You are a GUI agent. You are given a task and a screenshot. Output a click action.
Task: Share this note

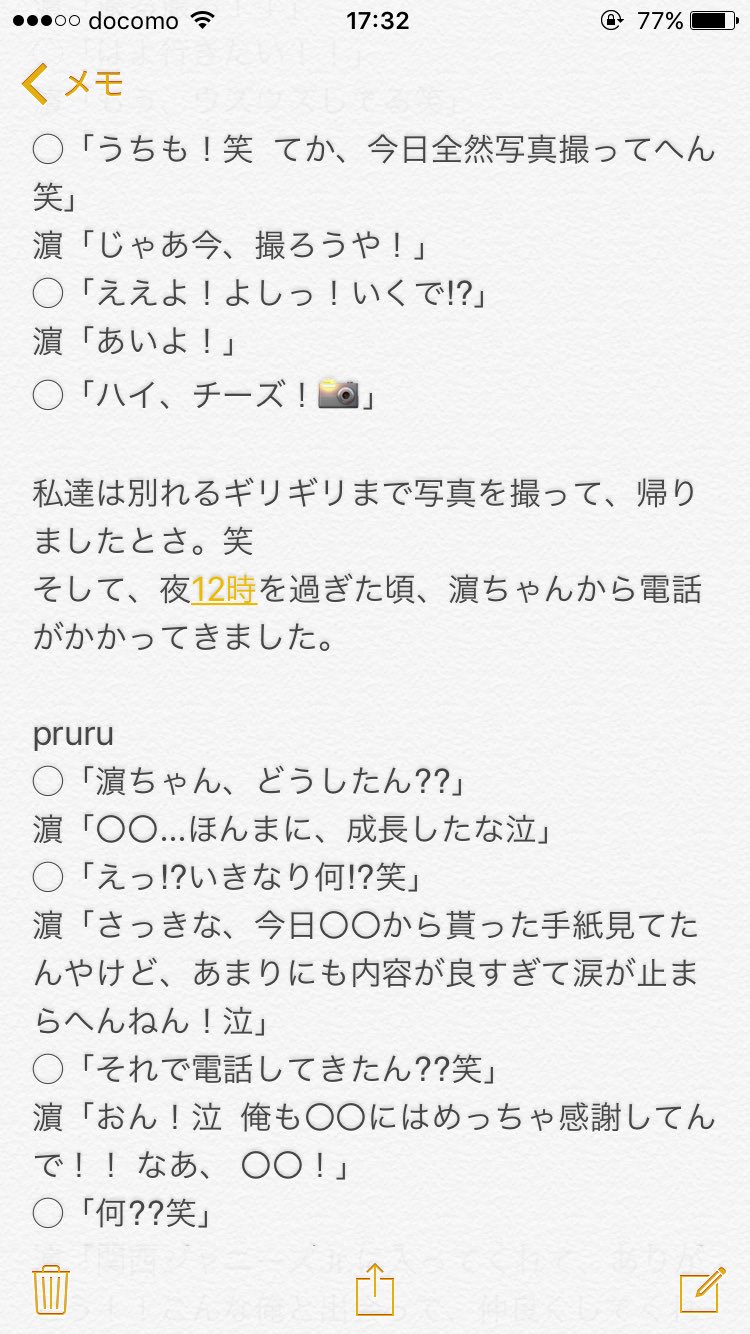[376, 1287]
